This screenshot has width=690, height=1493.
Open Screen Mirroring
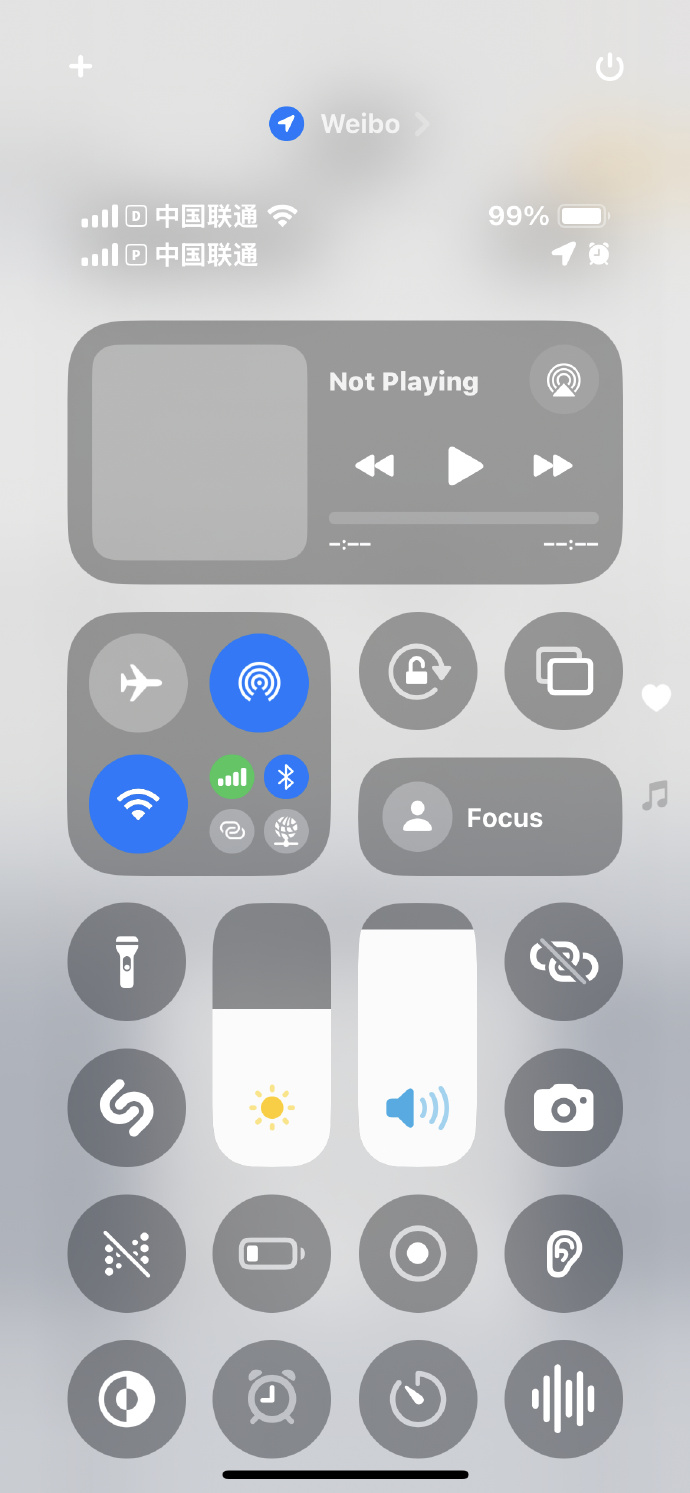(564, 672)
